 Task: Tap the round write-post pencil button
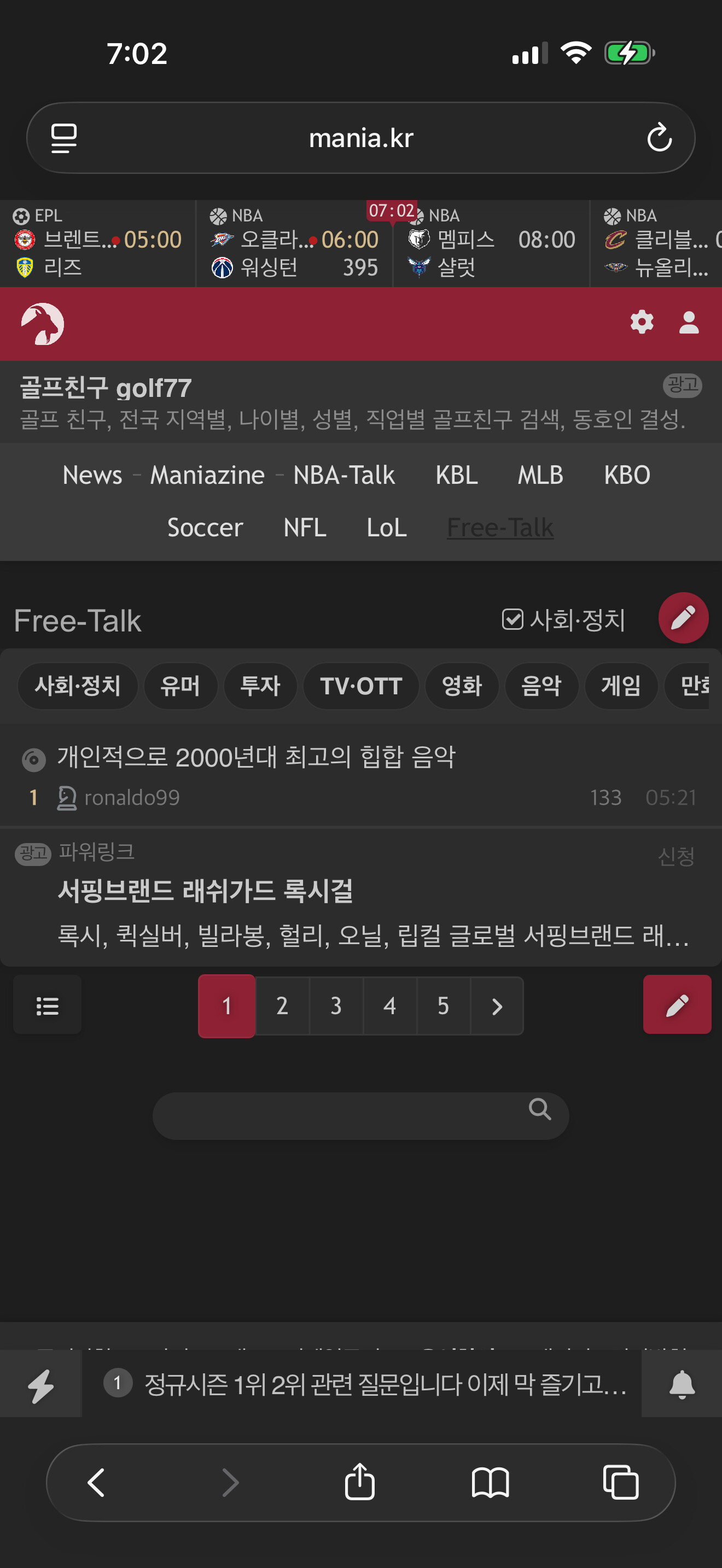click(683, 618)
